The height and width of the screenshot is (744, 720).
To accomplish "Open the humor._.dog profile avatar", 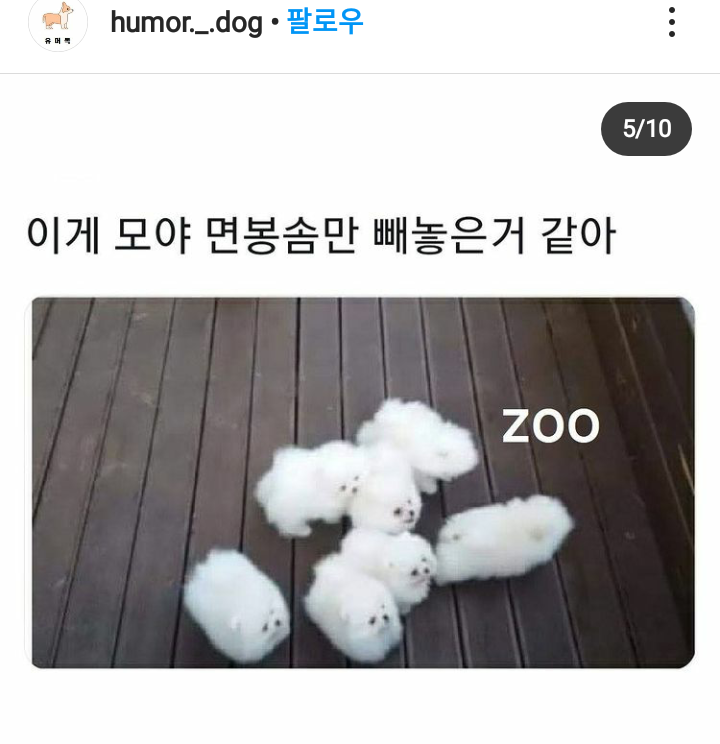I will (x=58, y=22).
